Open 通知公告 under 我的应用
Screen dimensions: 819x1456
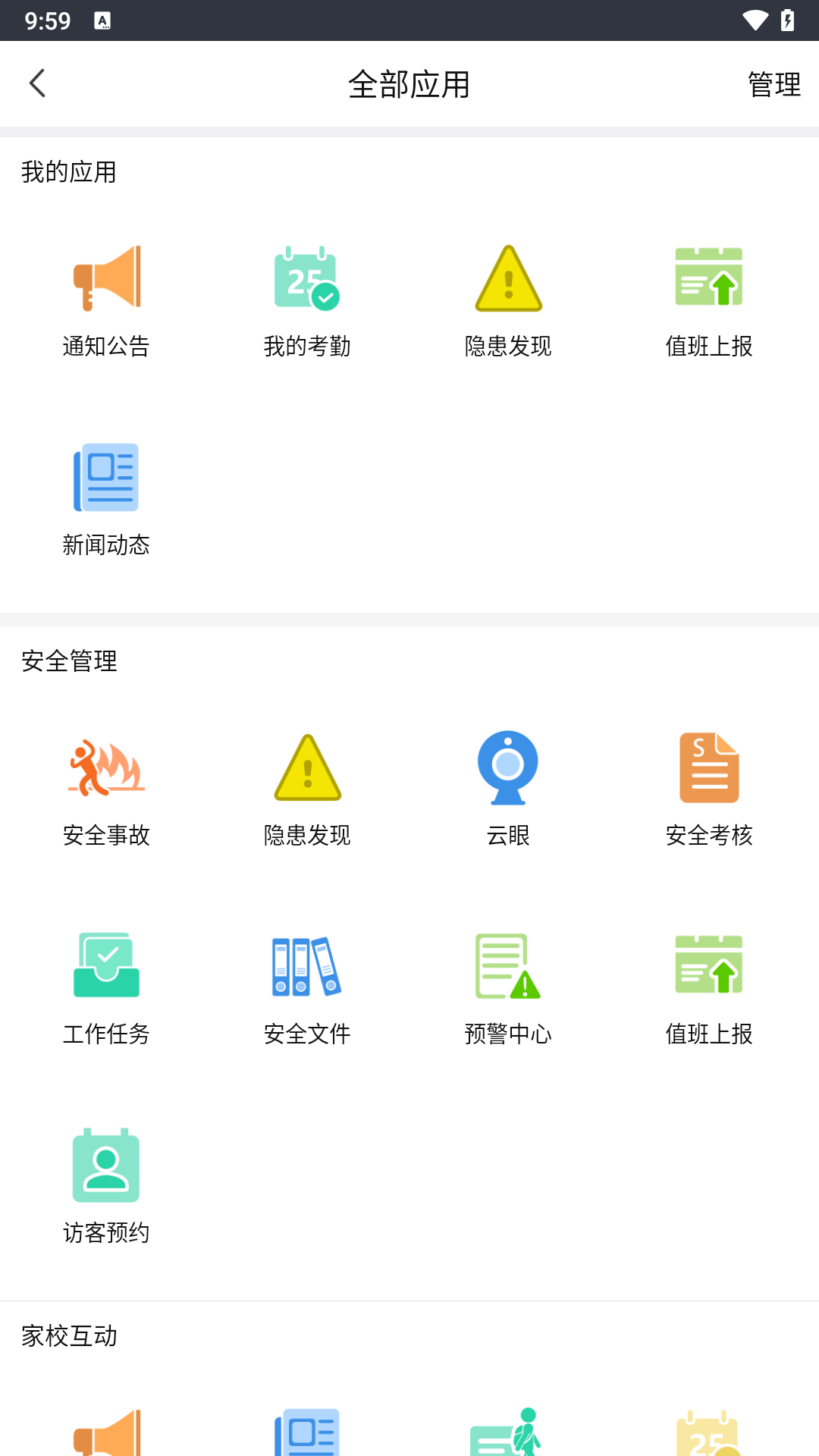point(106,300)
